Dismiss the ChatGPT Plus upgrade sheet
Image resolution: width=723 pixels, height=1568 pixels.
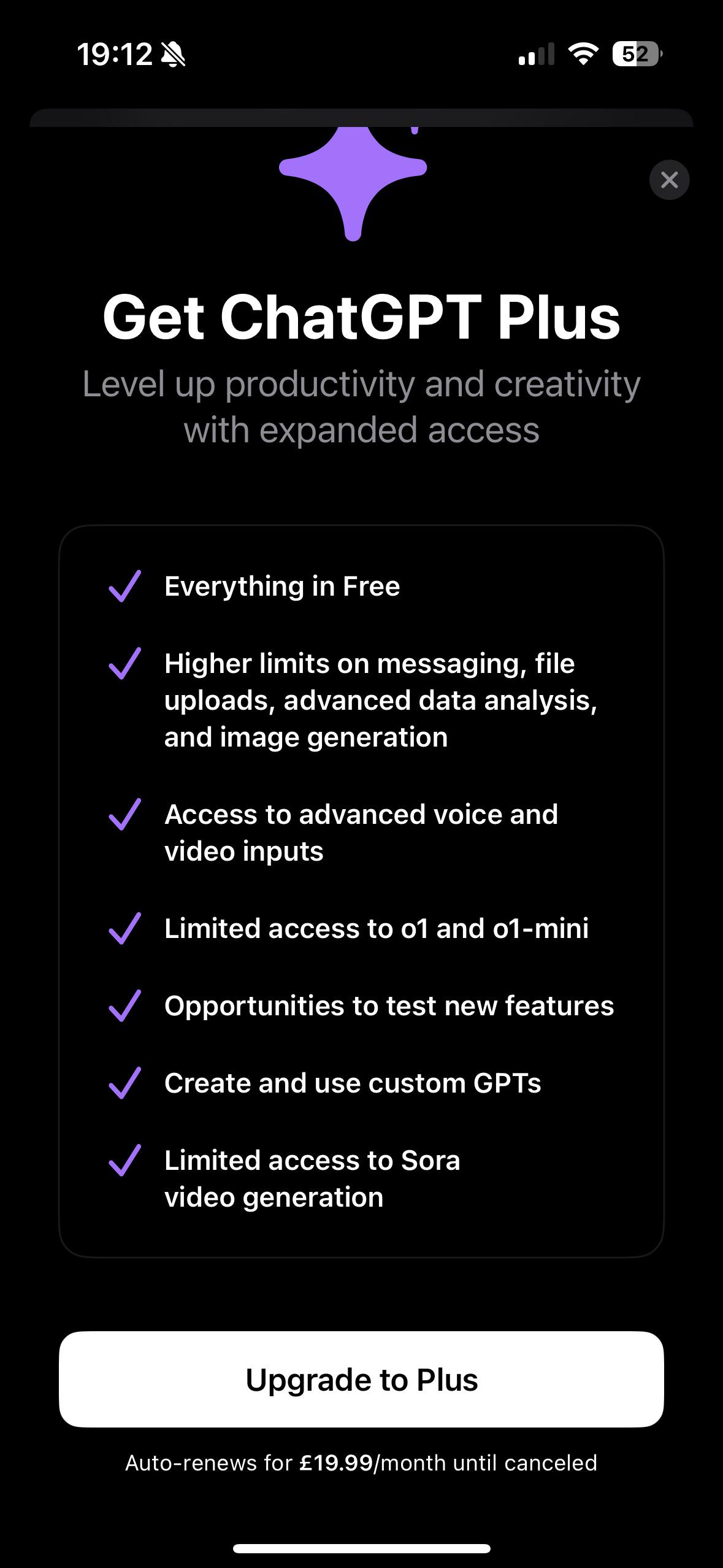point(669,180)
